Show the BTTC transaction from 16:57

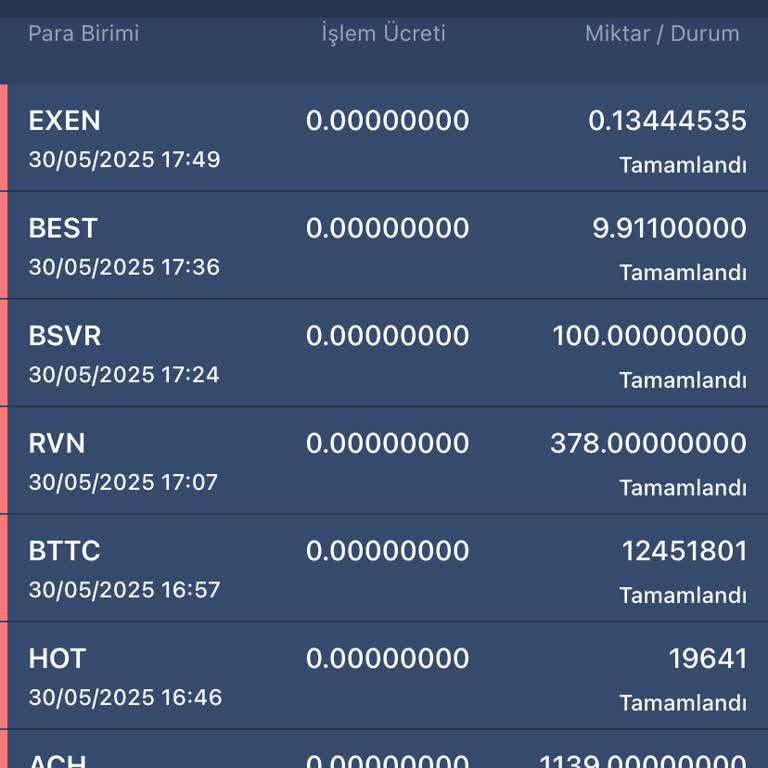pyautogui.click(x=384, y=569)
